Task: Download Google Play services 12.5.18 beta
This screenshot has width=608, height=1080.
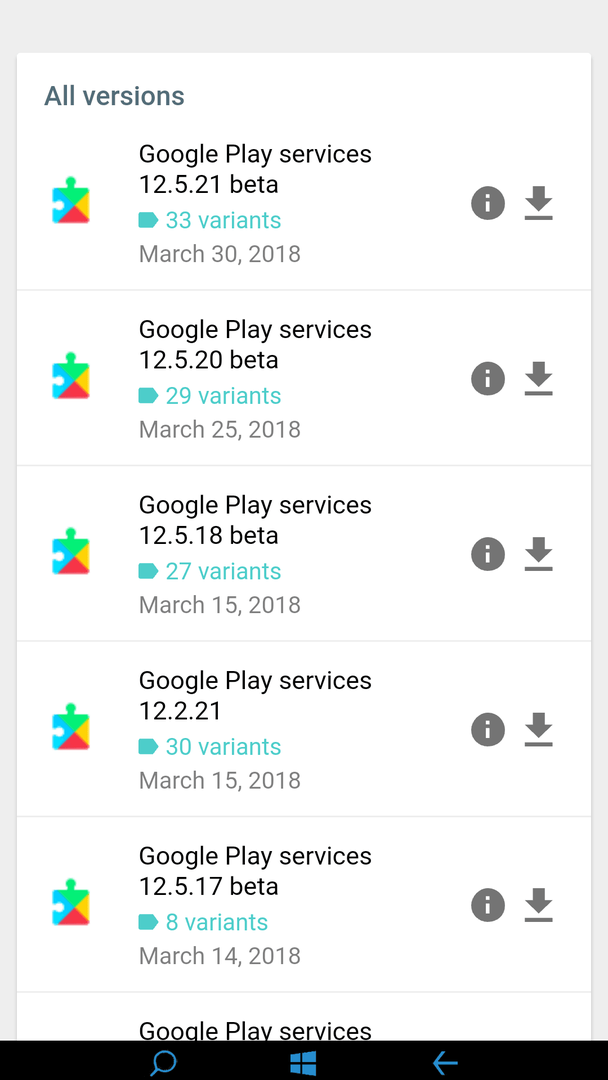Action: point(538,554)
